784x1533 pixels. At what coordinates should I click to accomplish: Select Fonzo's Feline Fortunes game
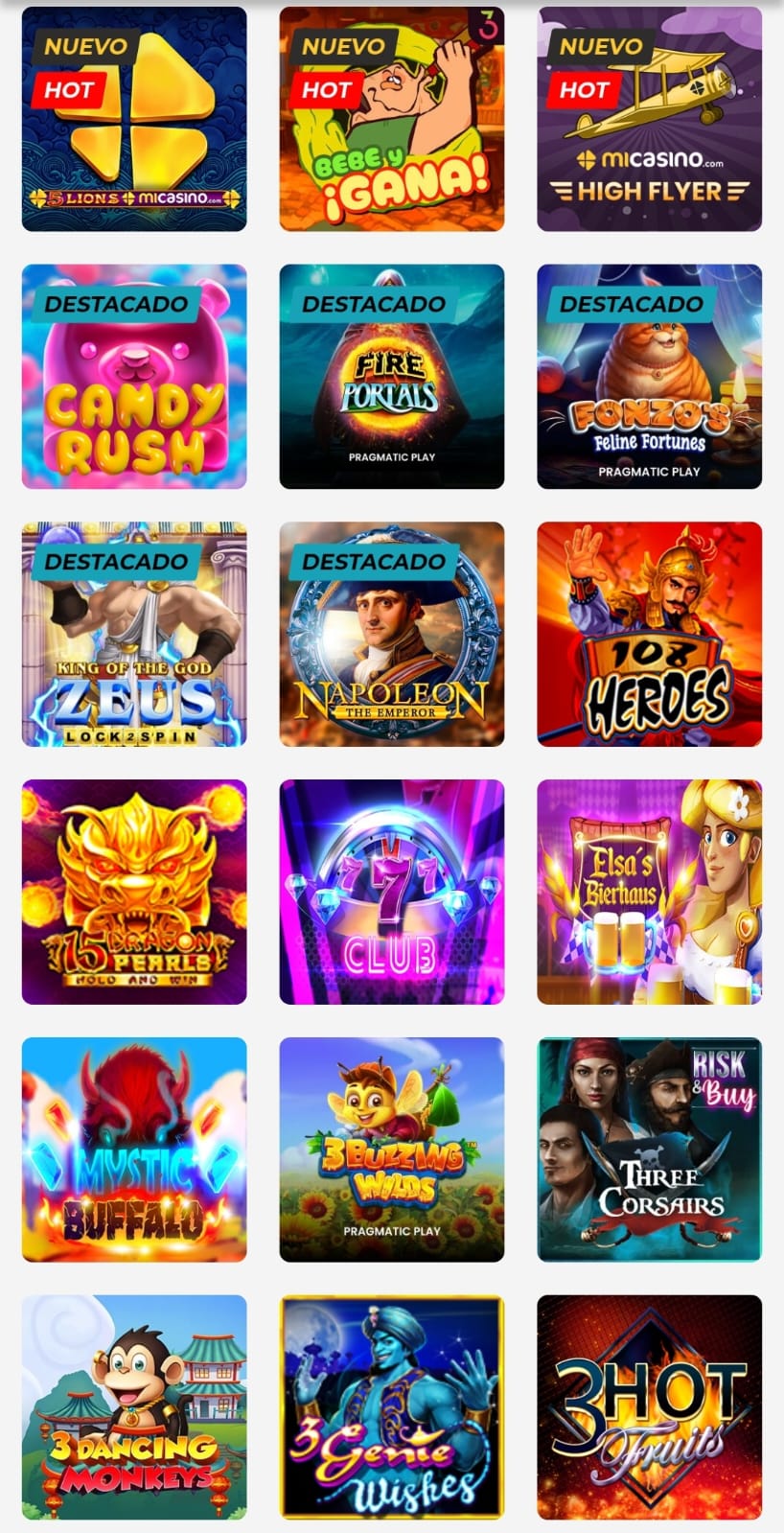pos(649,377)
